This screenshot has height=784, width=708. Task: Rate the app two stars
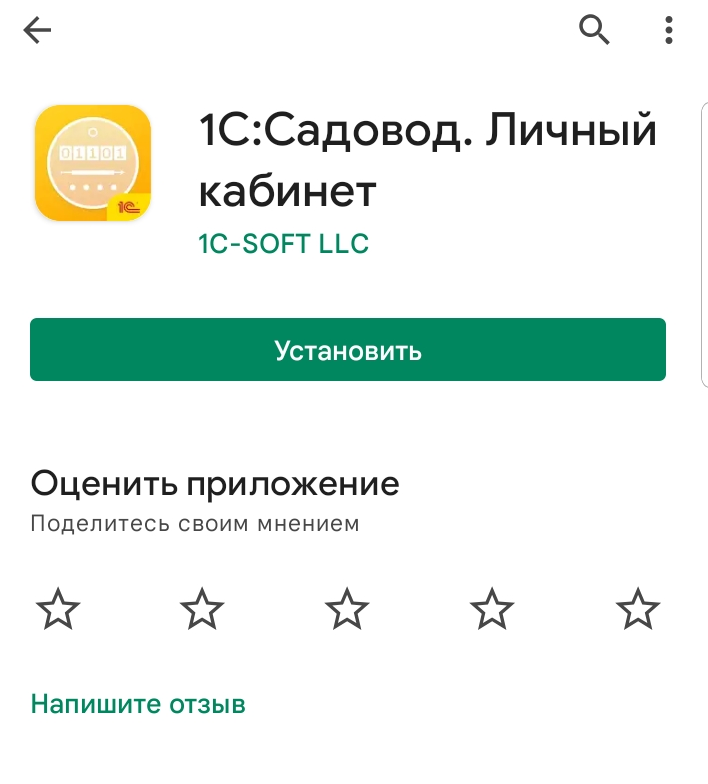pos(203,608)
